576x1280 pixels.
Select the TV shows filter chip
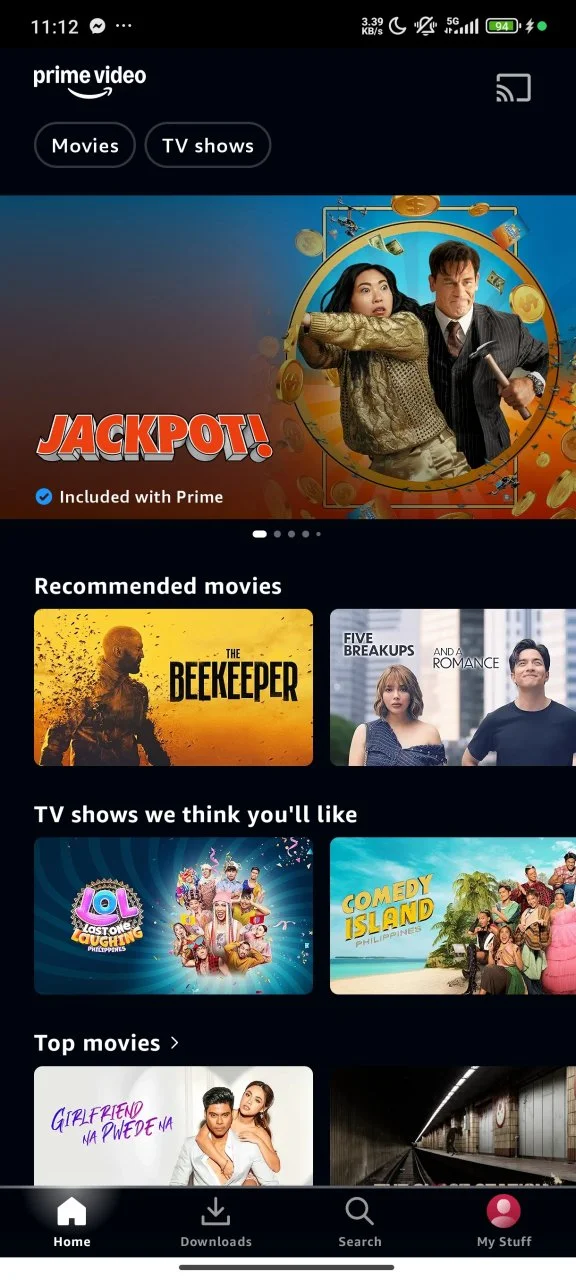208,146
